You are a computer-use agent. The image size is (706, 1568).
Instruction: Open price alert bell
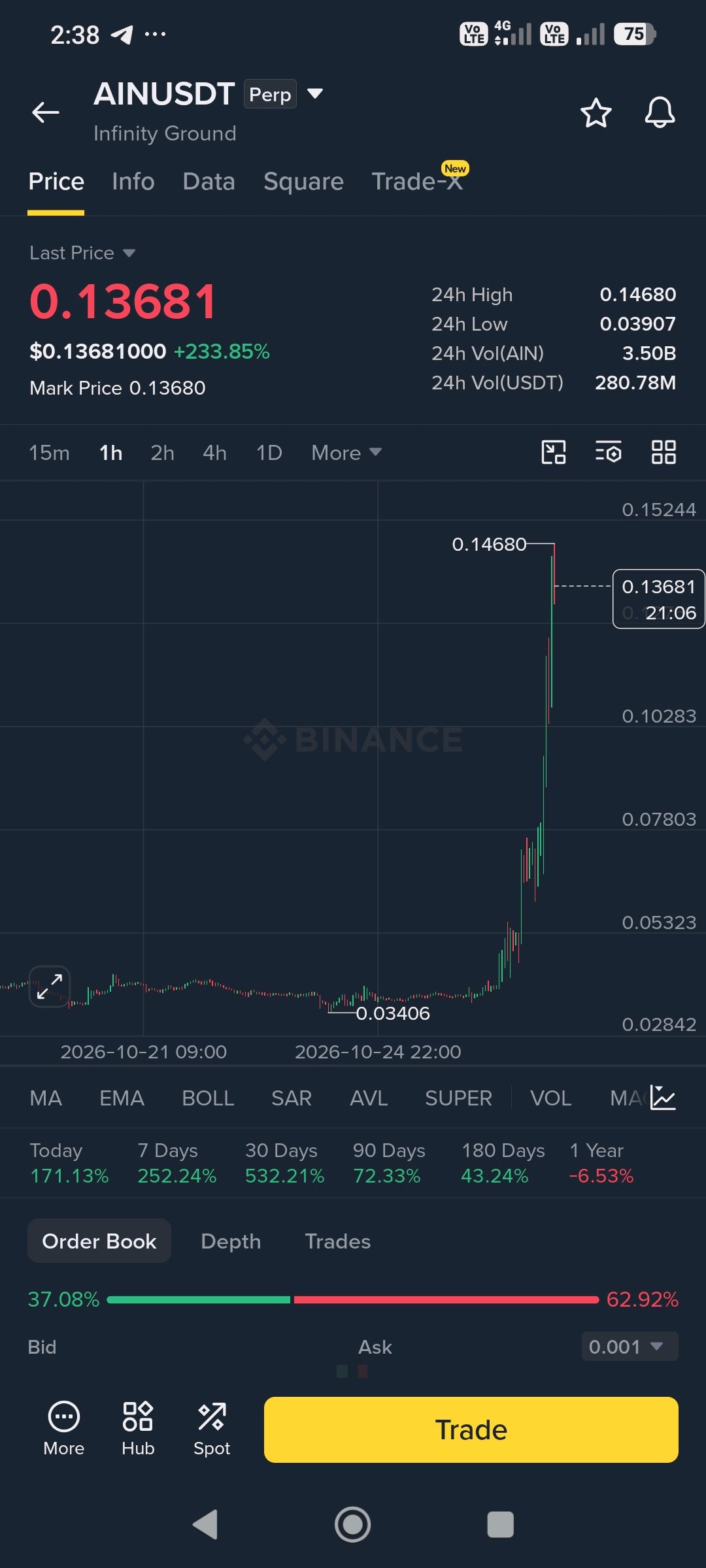pos(660,112)
